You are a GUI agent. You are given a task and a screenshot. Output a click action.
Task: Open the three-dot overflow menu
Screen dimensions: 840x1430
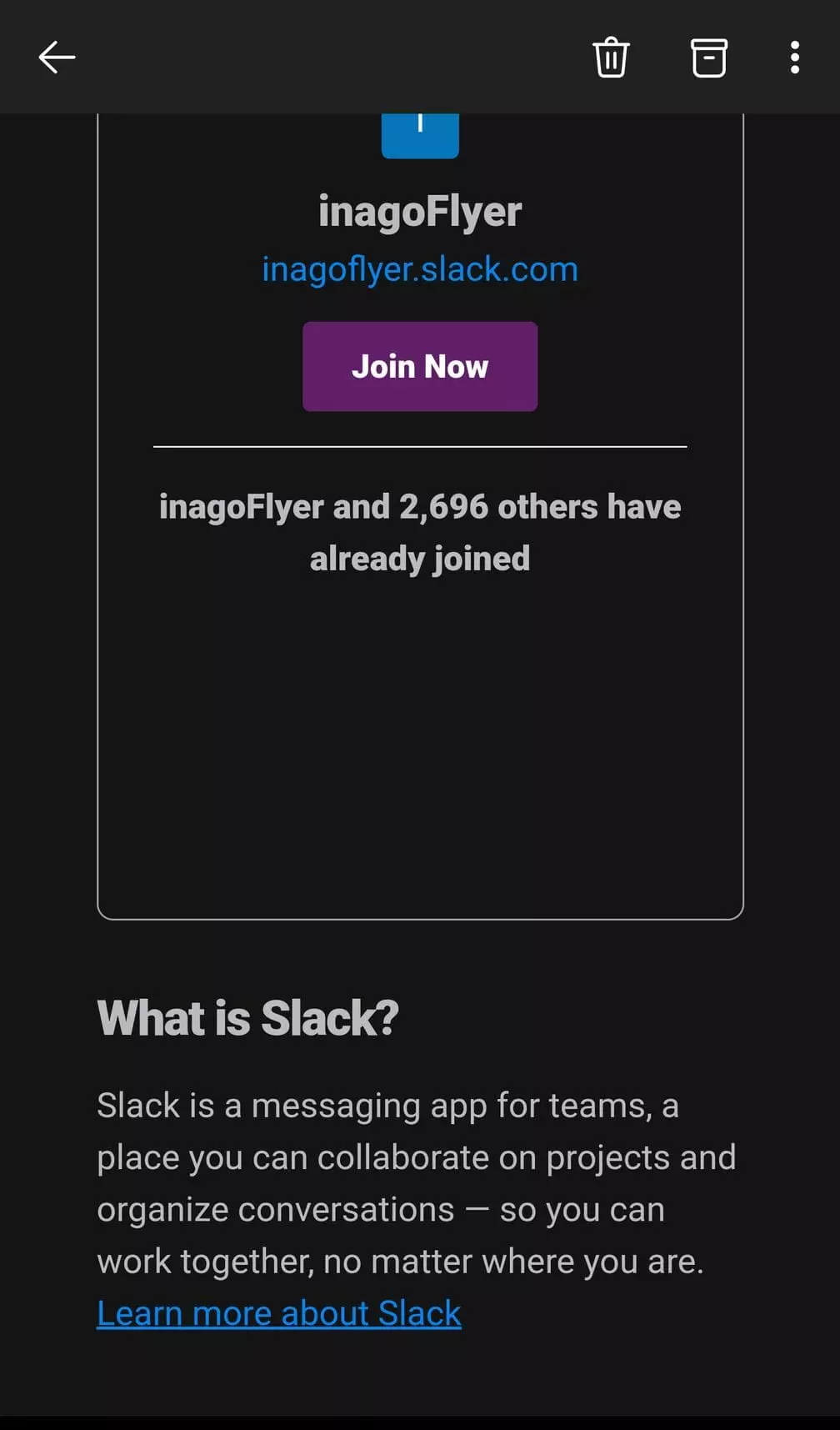[x=795, y=58]
